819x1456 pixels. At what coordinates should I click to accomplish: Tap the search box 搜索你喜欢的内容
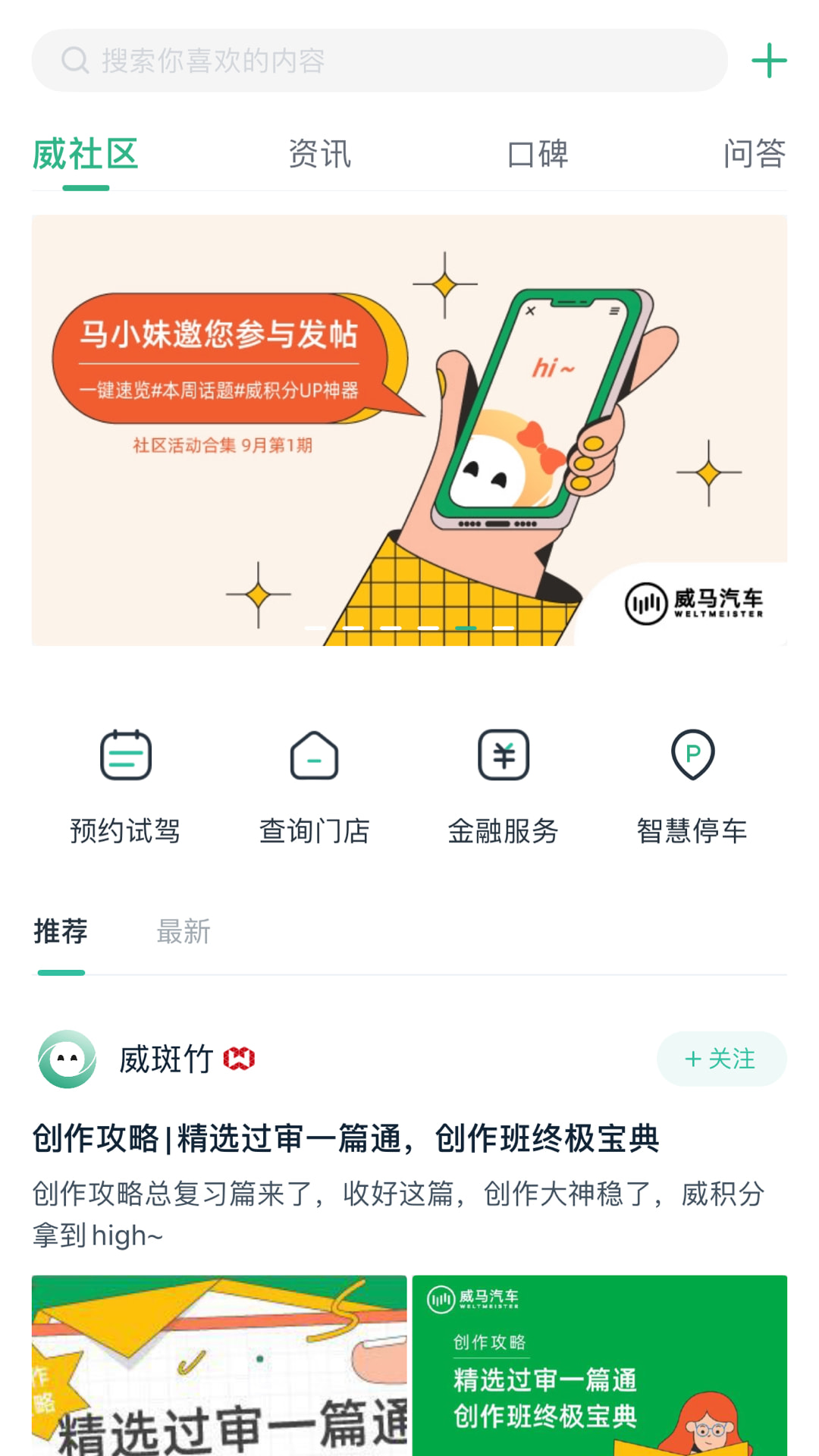(x=379, y=61)
